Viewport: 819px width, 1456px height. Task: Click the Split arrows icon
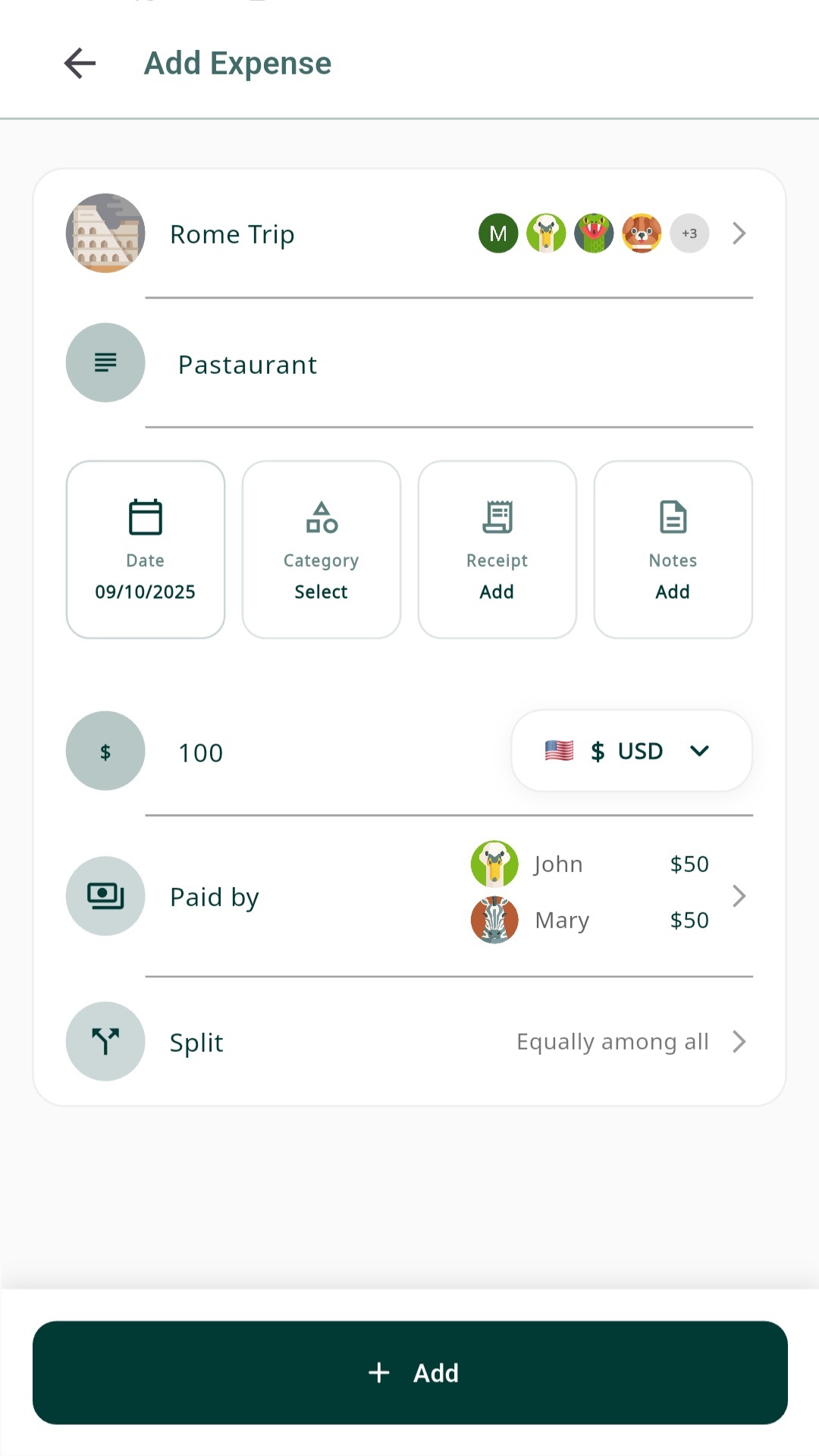pyautogui.click(x=105, y=1041)
